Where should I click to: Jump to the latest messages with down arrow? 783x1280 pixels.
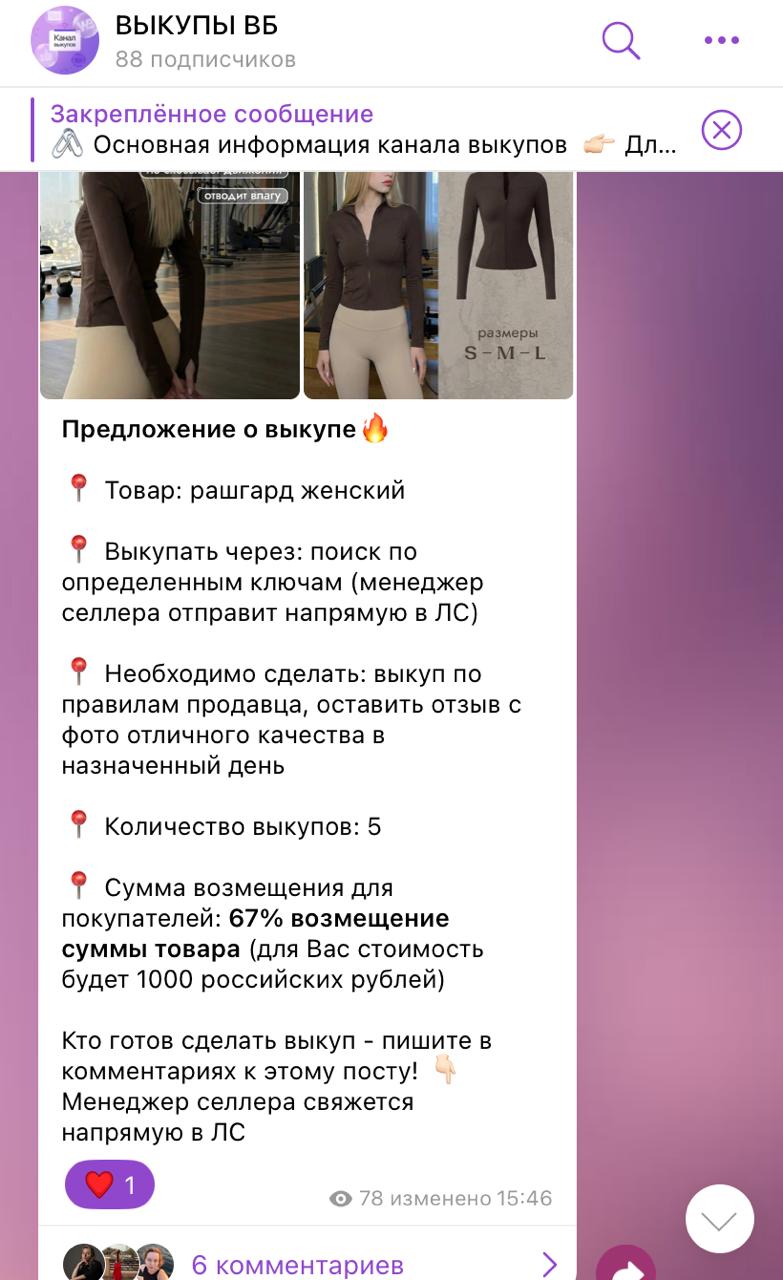(719, 1219)
